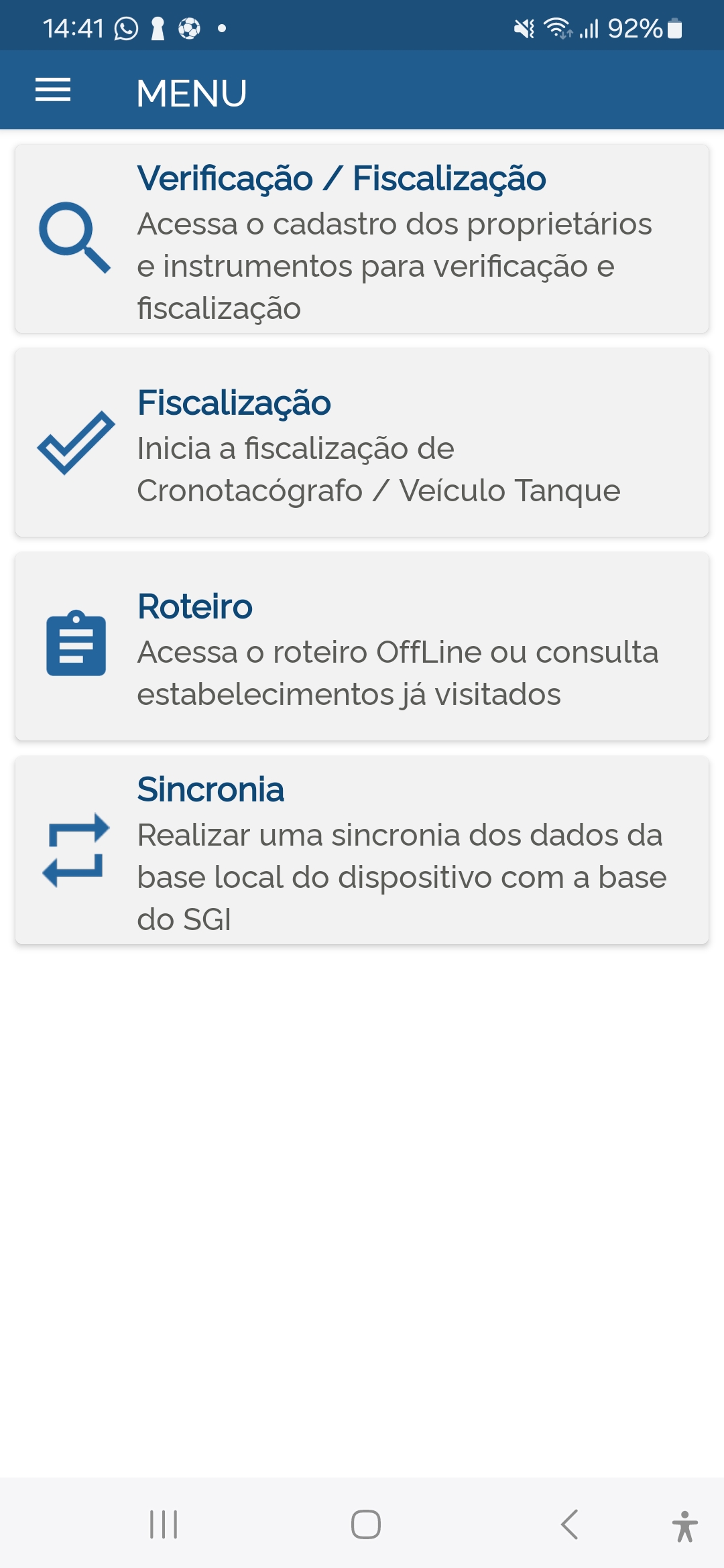Open the Verificação / Fiscalização card
The image size is (724, 1568).
(x=362, y=239)
